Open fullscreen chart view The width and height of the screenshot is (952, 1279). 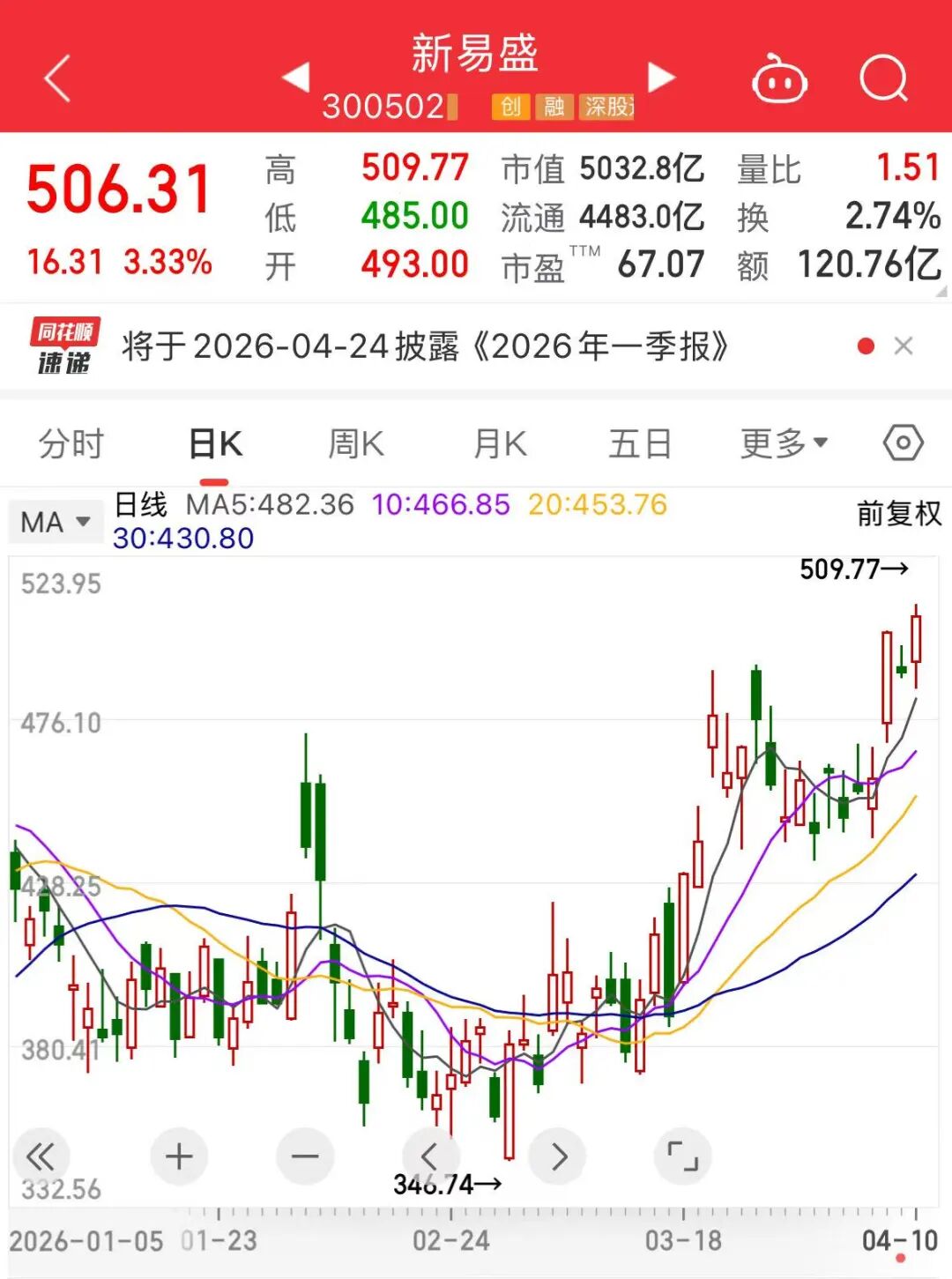point(682,1156)
